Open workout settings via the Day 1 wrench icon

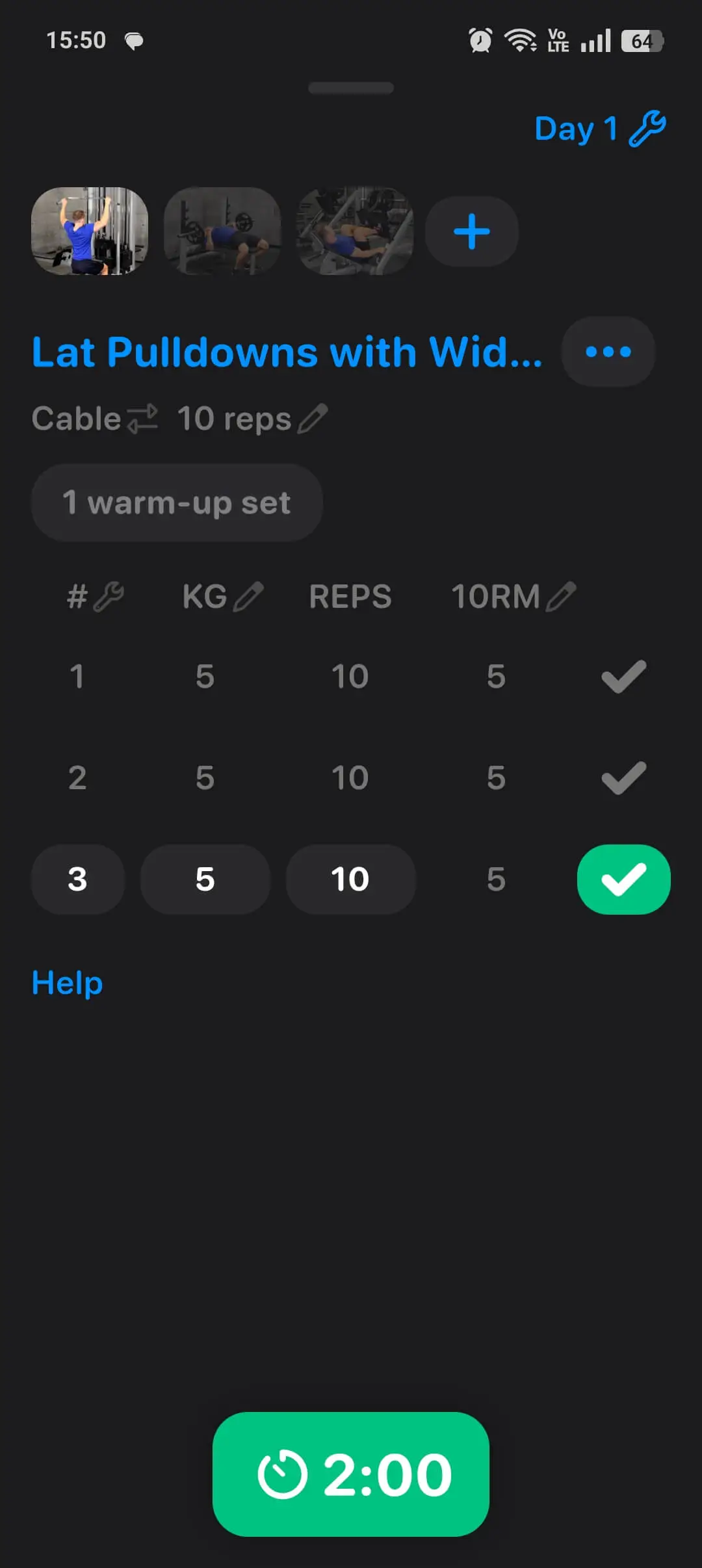click(x=647, y=128)
